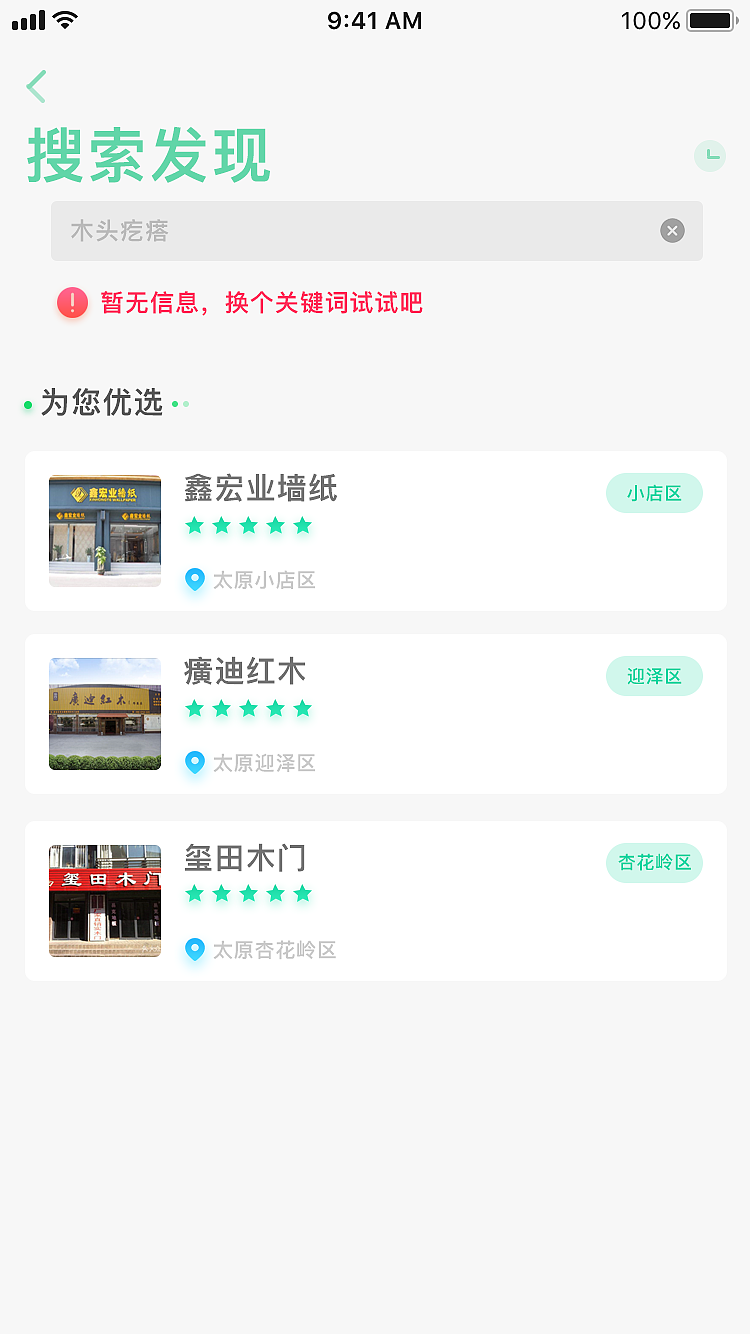Click the red exclamation alert icon
This screenshot has width=750, height=1334.
[72, 302]
